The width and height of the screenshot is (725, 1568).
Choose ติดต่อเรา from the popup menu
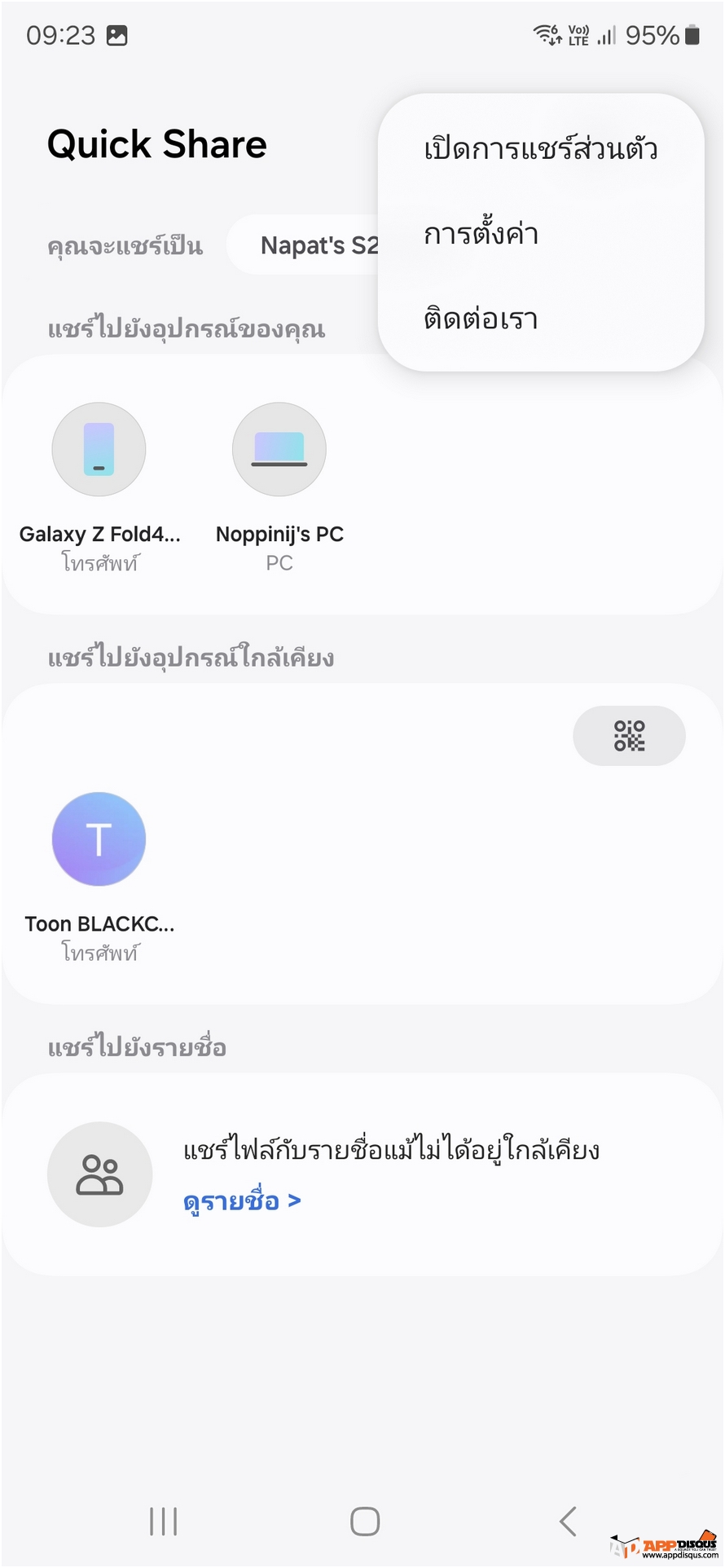pyautogui.click(x=540, y=319)
